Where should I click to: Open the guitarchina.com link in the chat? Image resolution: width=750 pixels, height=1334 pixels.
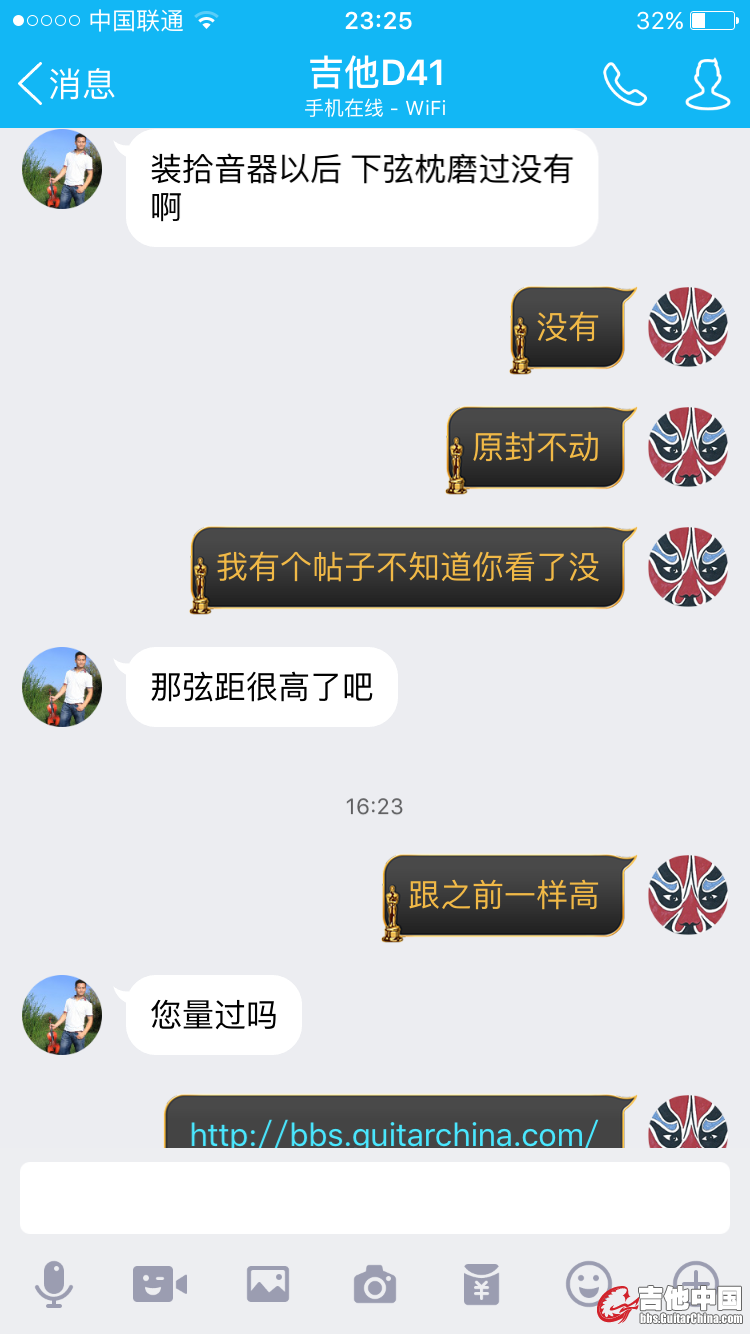(x=394, y=1133)
